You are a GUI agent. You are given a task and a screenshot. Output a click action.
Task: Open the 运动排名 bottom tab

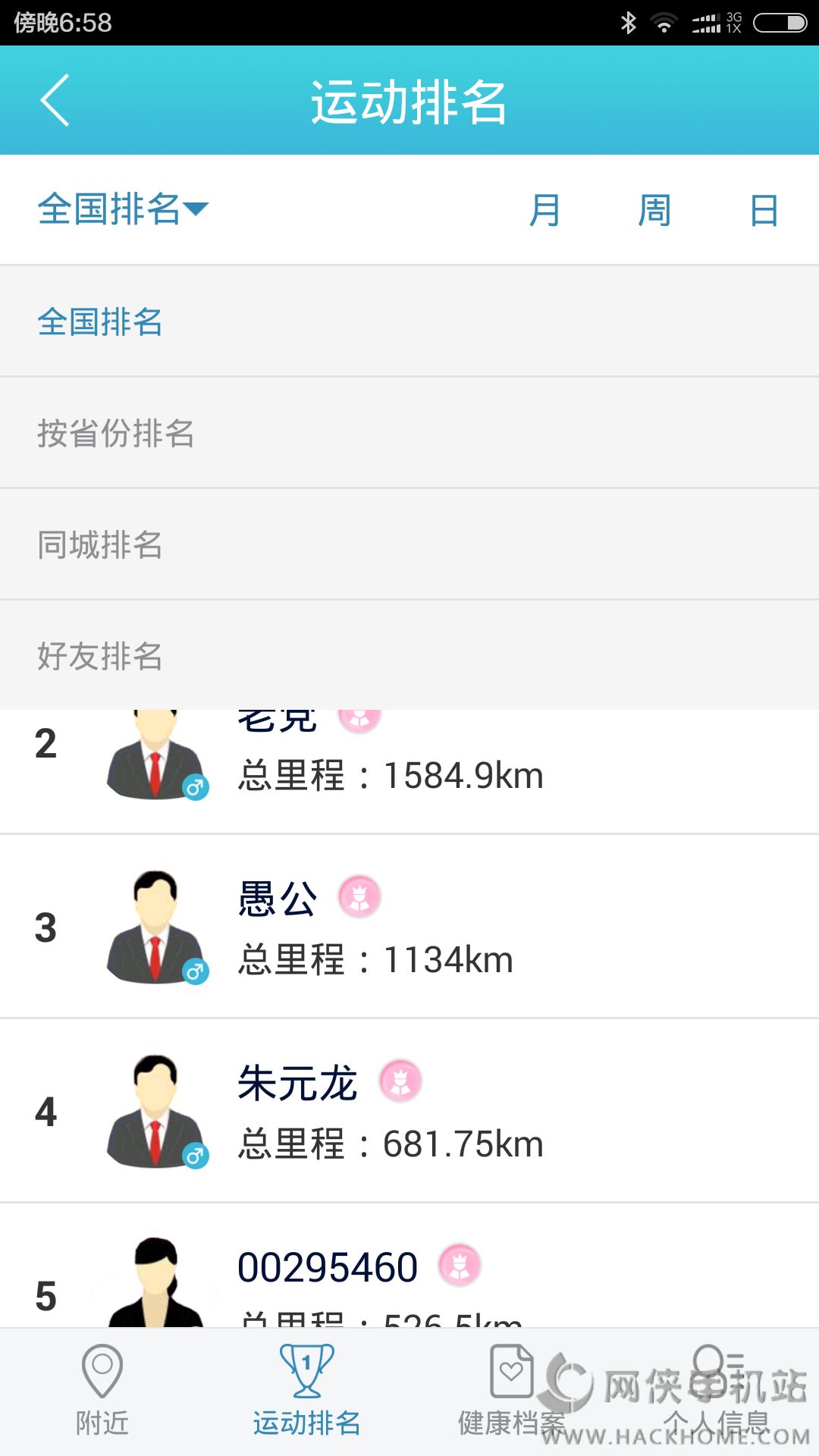tap(307, 1391)
